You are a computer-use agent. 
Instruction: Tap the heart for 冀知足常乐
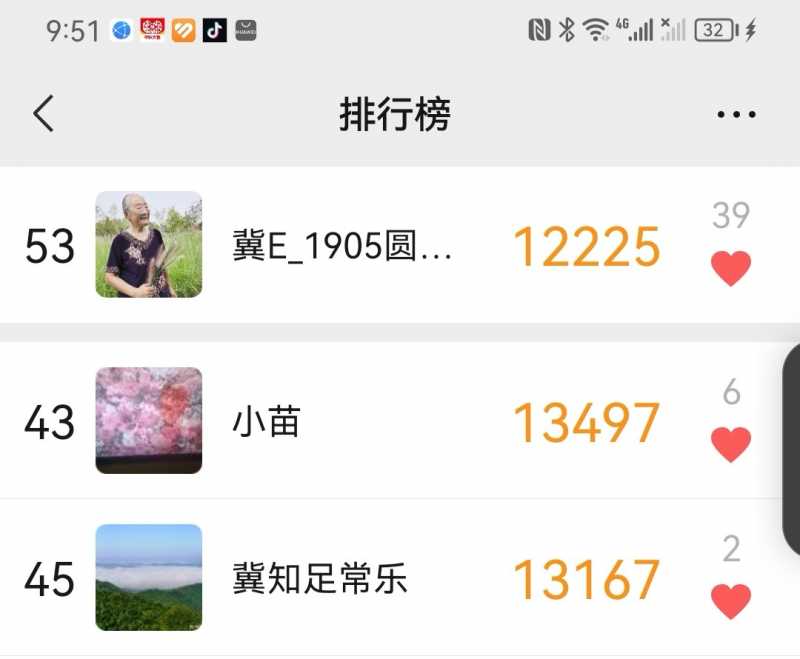(730, 600)
